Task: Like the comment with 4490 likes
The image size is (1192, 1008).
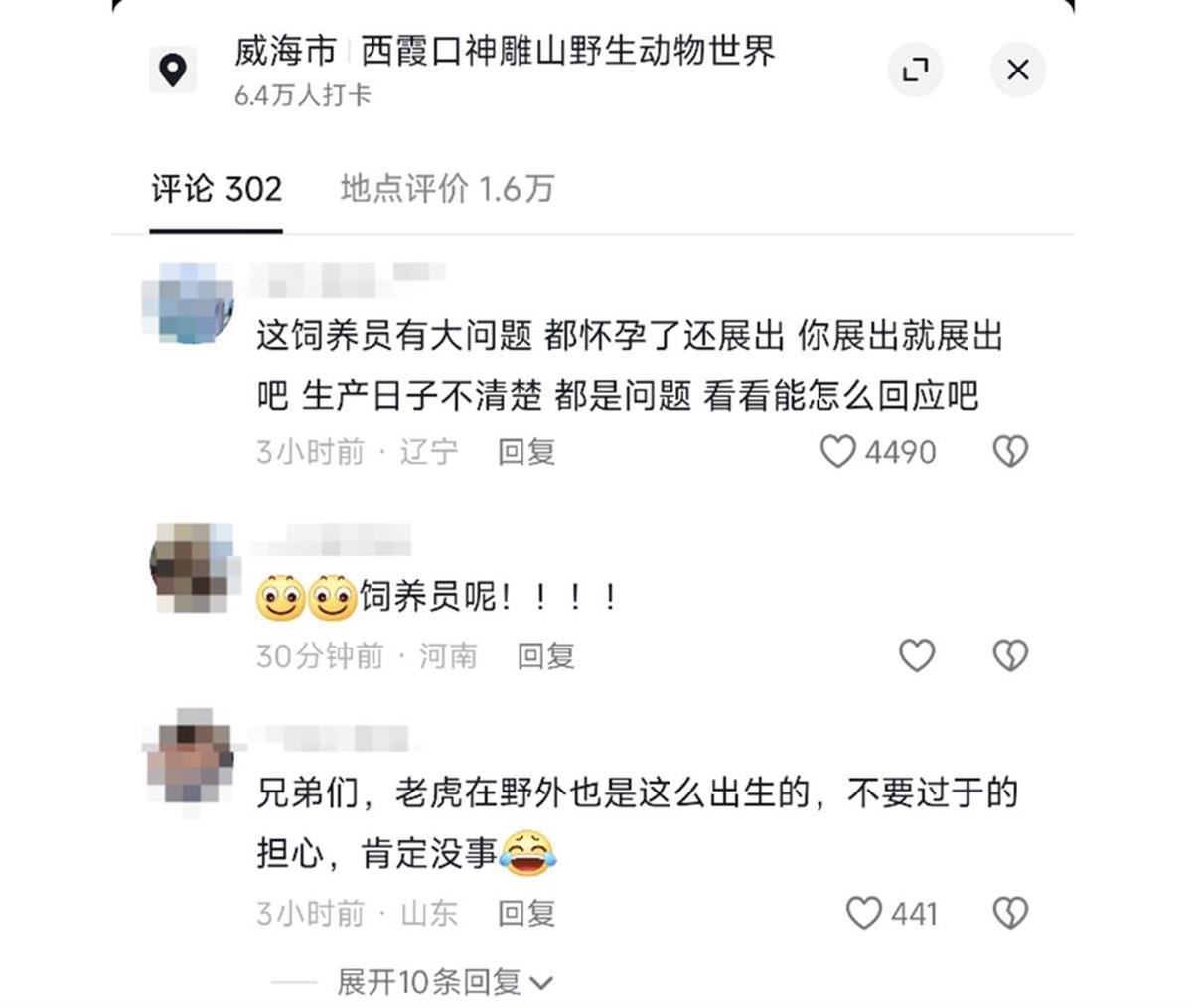Action: click(x=837, y=452)
